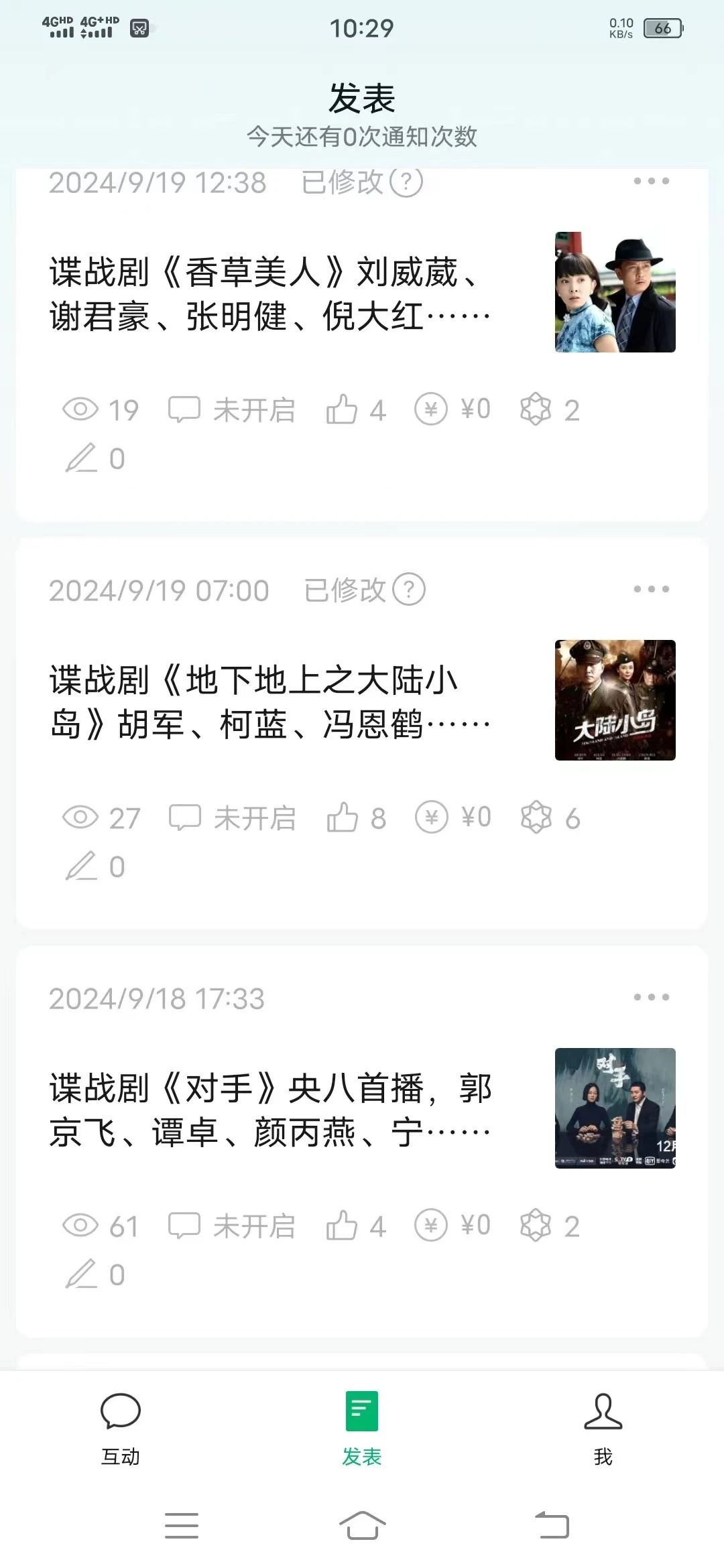Tap the help icon beside 已修改 on the 12:38 post
The image size is (724, 1568).
click(x=406, y=182)
